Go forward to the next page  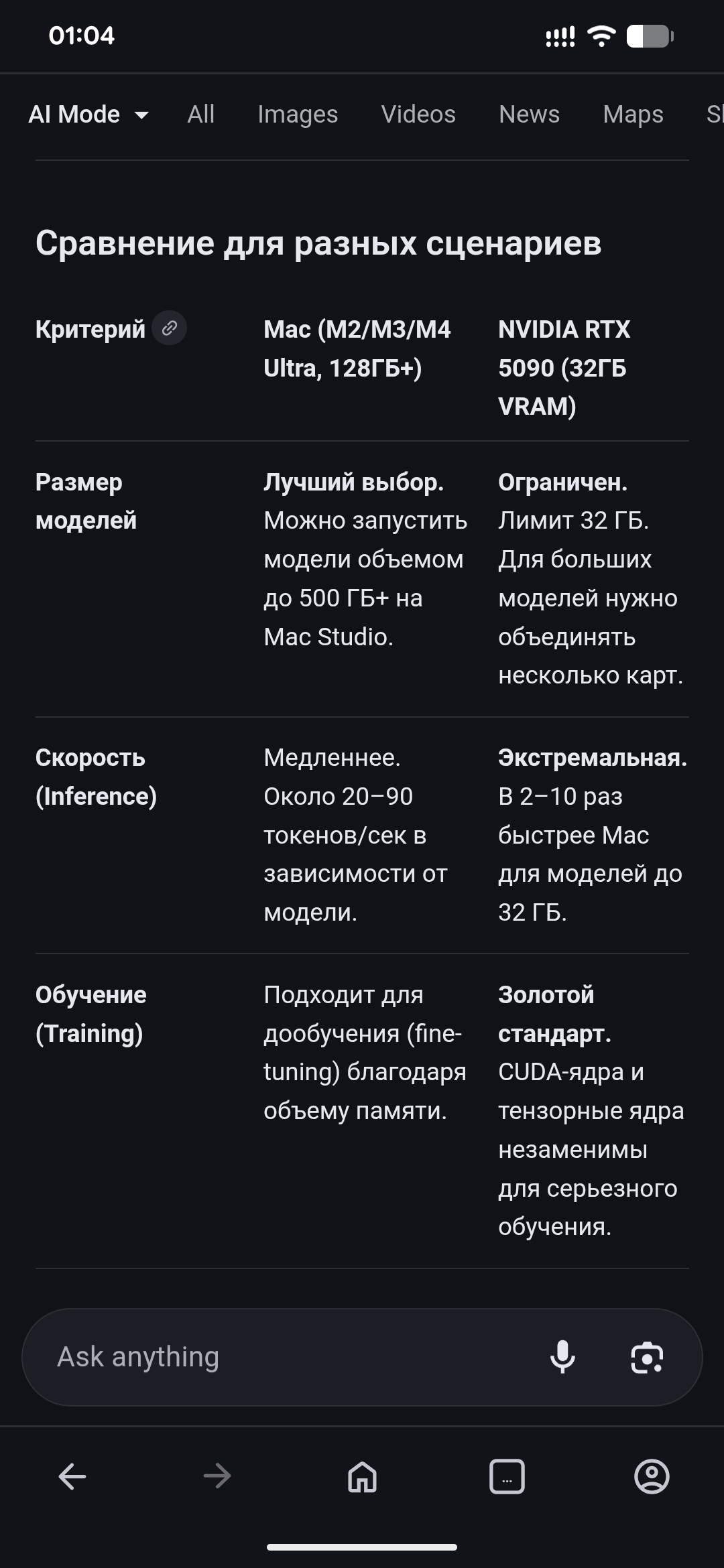[217, 1476]
